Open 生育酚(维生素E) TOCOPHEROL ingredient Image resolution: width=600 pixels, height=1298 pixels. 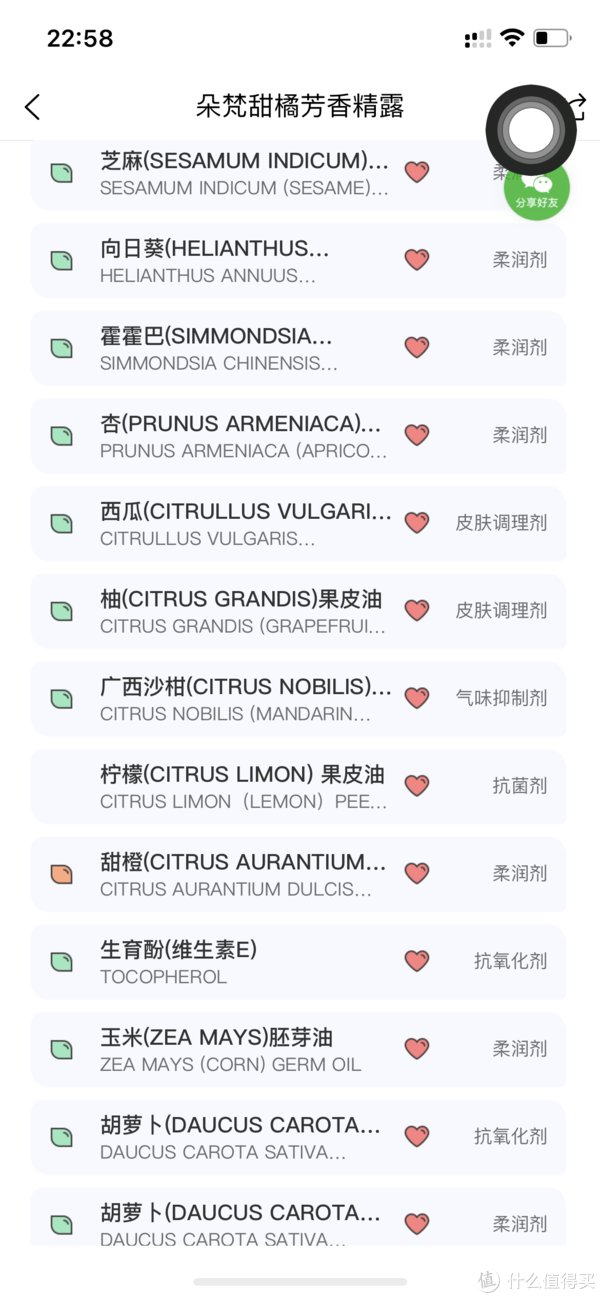(240, 962)
